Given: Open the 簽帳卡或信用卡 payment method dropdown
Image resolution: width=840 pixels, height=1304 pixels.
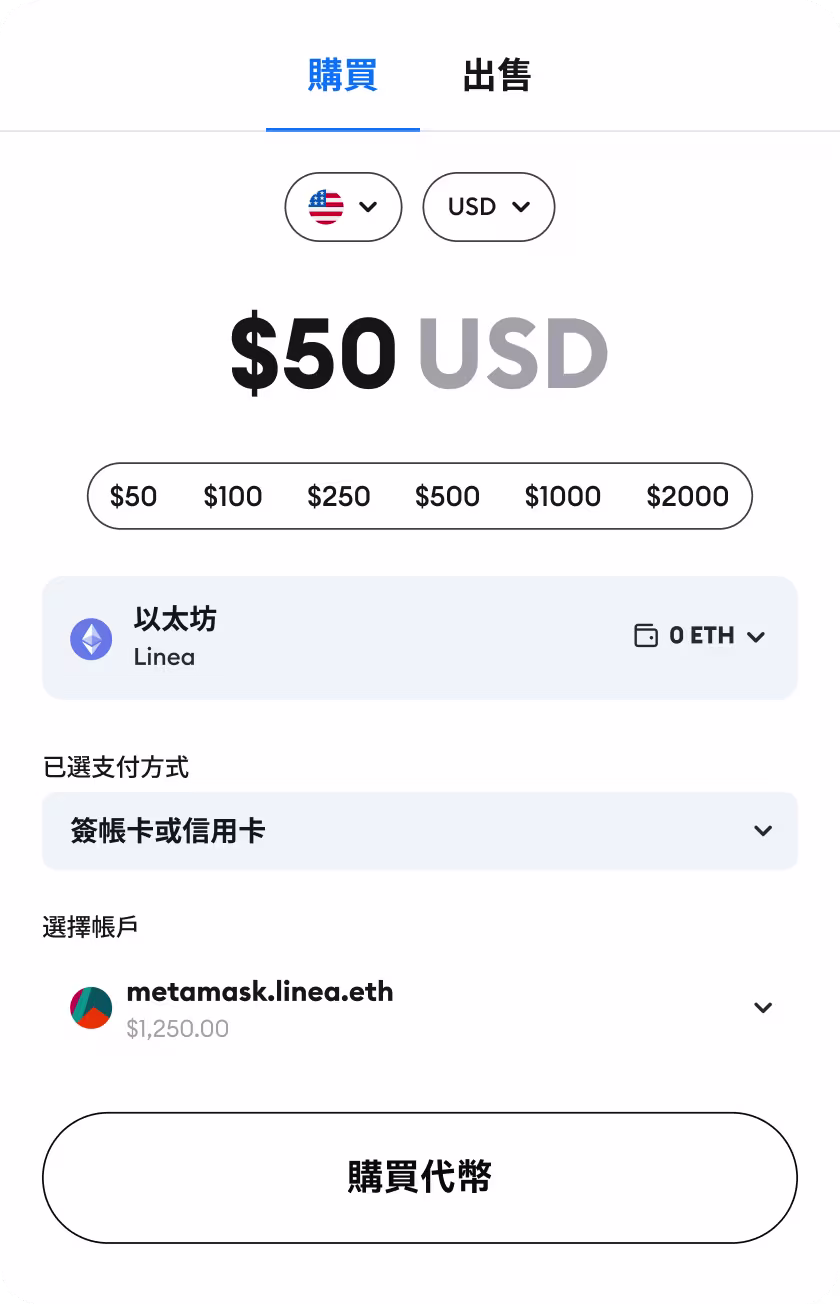Looking at the screenshot, I should point(420,830).
